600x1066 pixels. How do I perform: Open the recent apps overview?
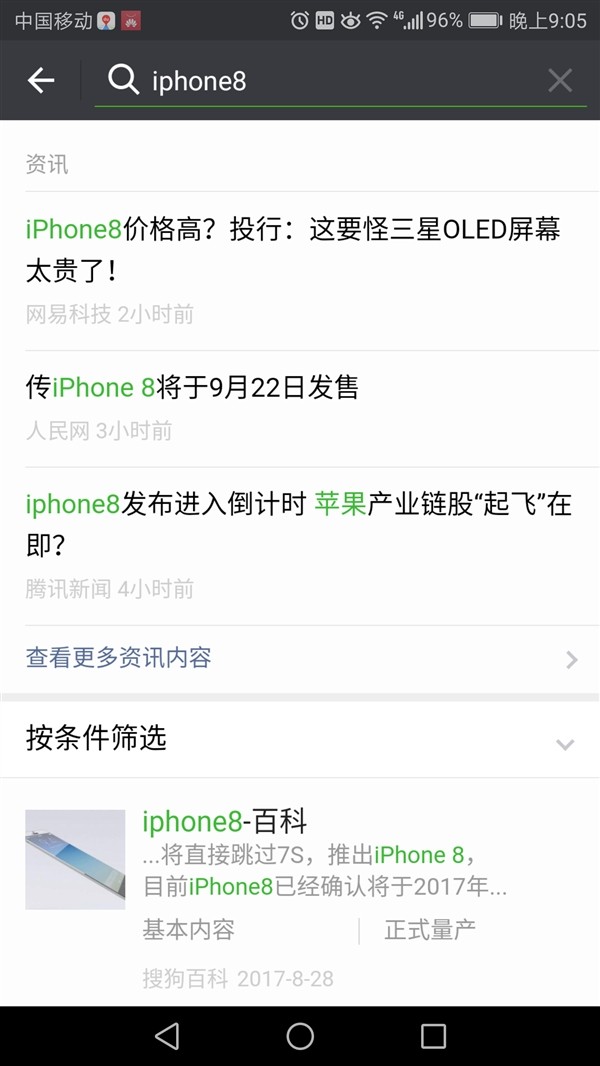[x=433, y=1036]
